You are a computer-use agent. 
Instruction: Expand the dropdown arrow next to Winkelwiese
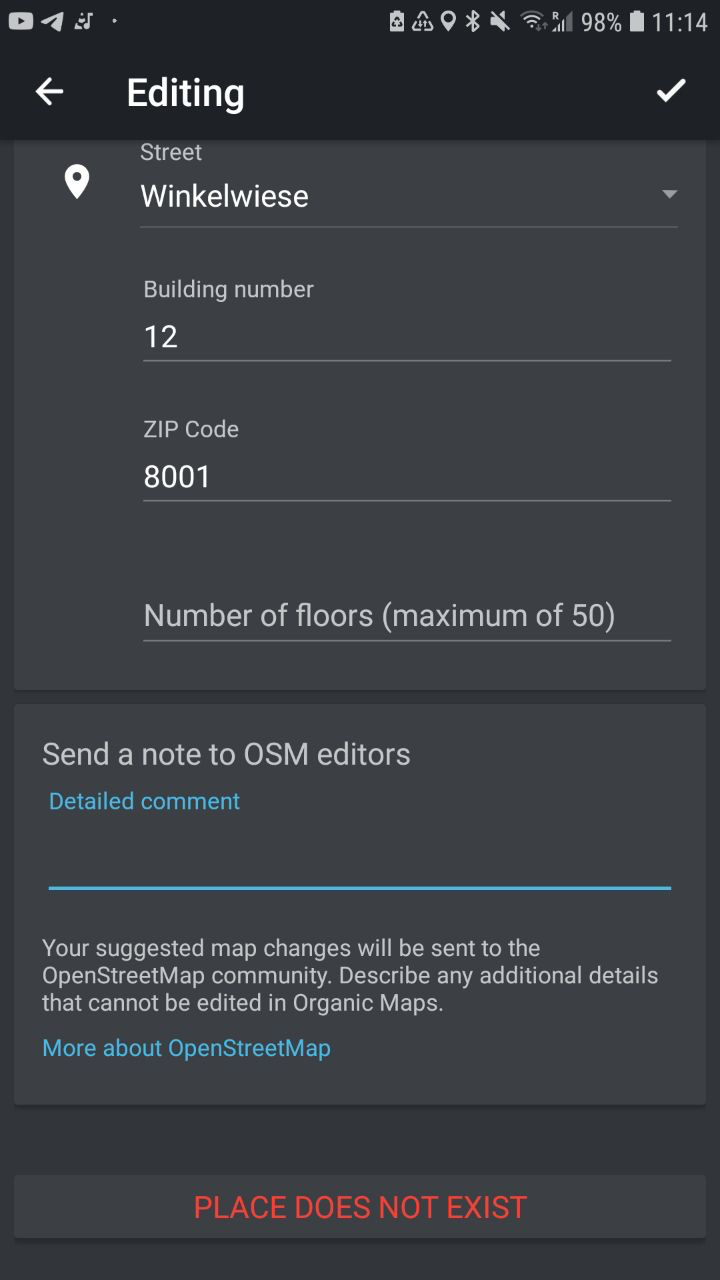click(x=669, y=195)
